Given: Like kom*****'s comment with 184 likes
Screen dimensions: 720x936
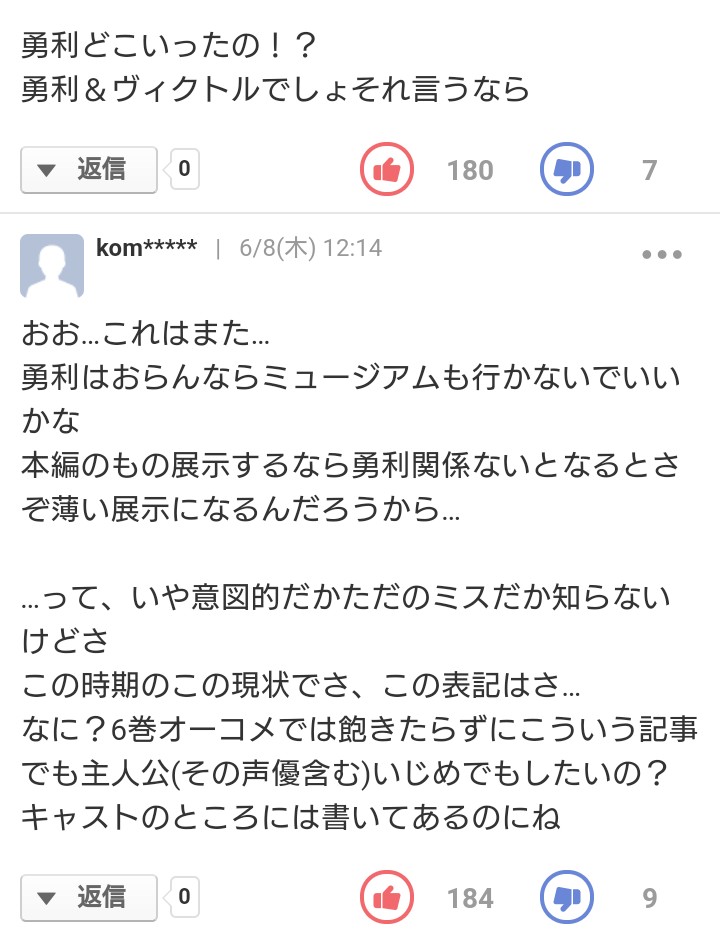Looking at the screenshot, I should coord(386,897).
